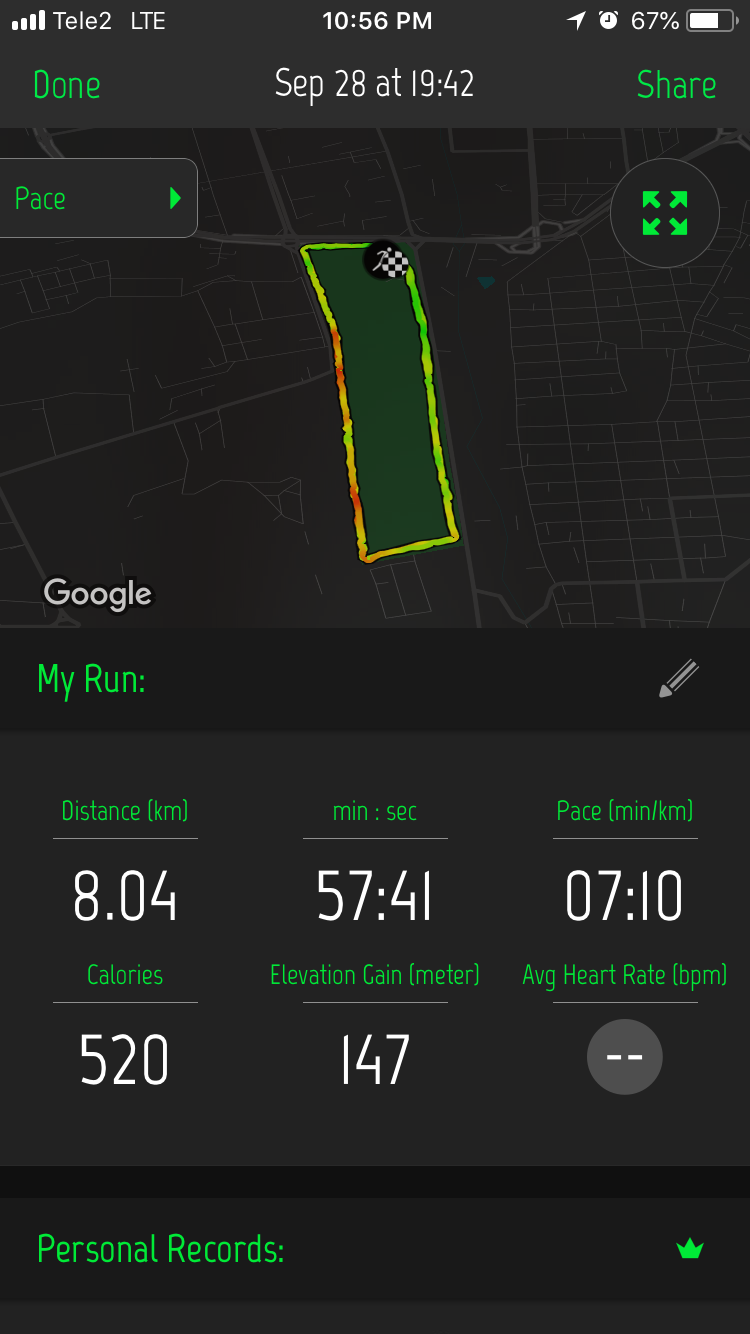Tap Done to close the run summary
Image resolution: width=750 pixels, height=1334 pixels.
point(66,85)
